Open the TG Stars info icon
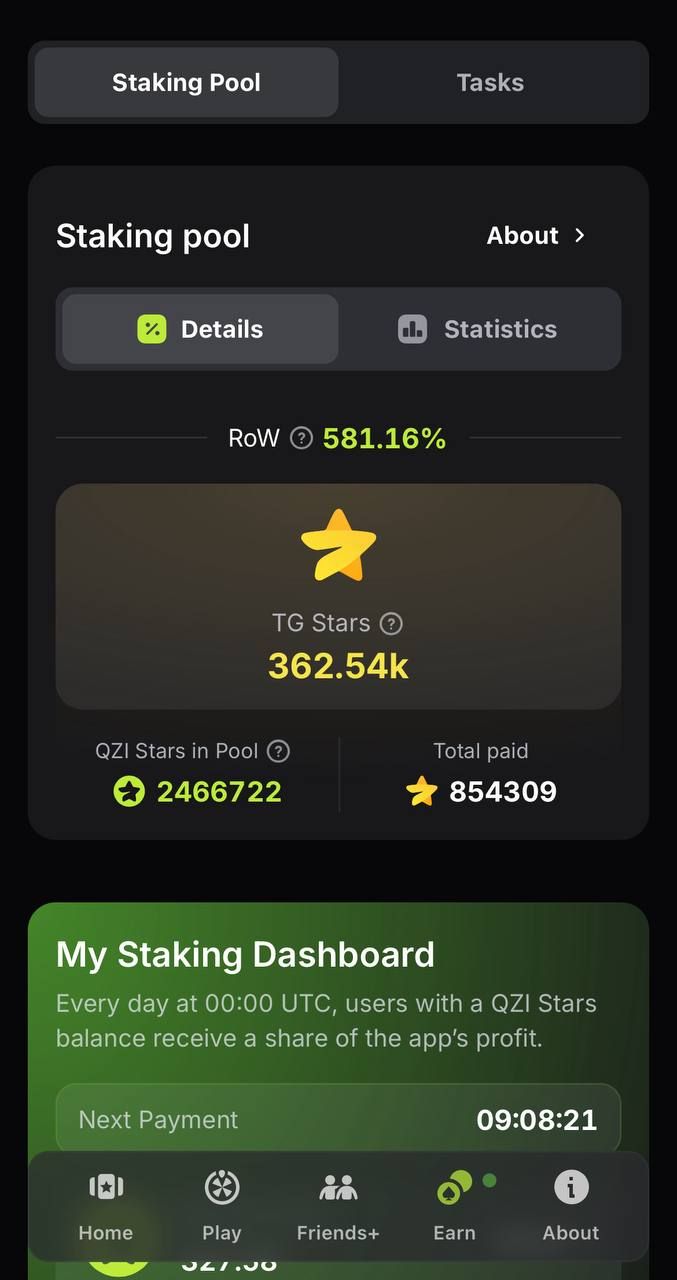Viewport: 677px width, 1280px height. pyautogui.click(x=392, y=624)
